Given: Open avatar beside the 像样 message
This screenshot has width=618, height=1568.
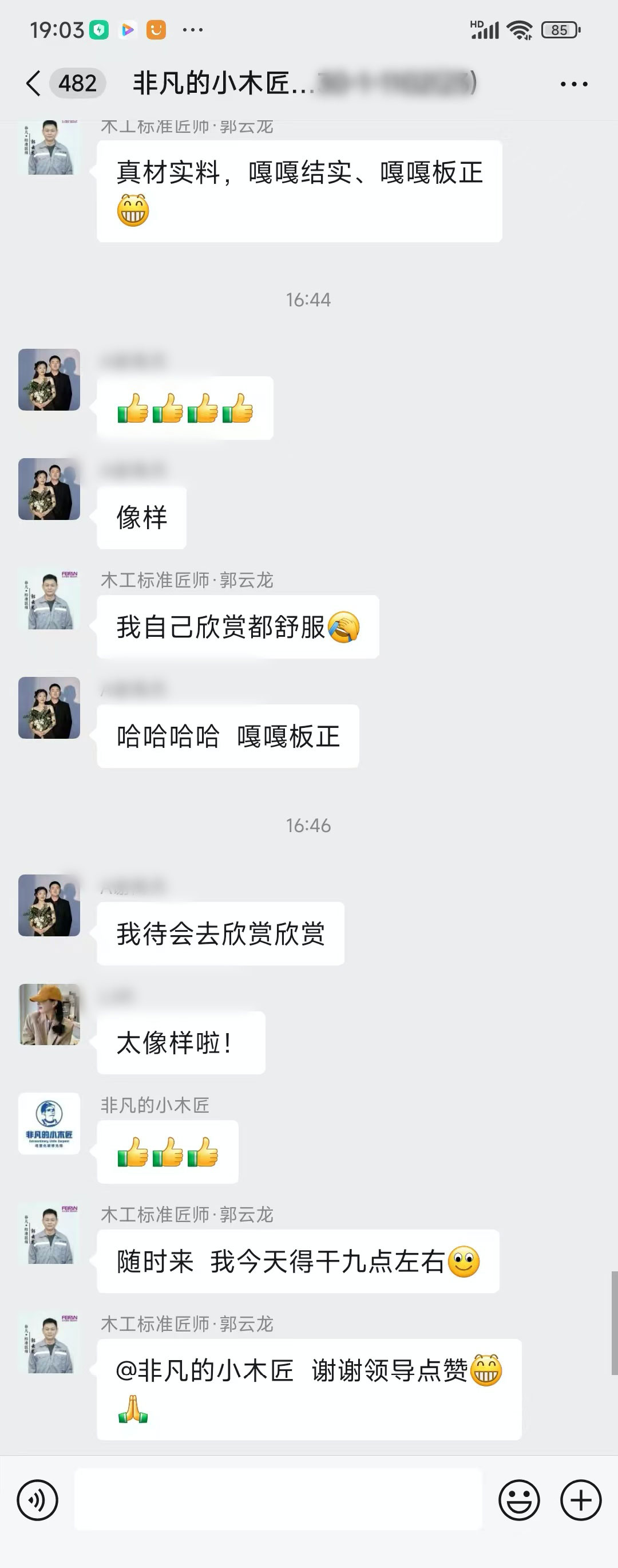Looking at the screenshot, I should coord(49,488).
